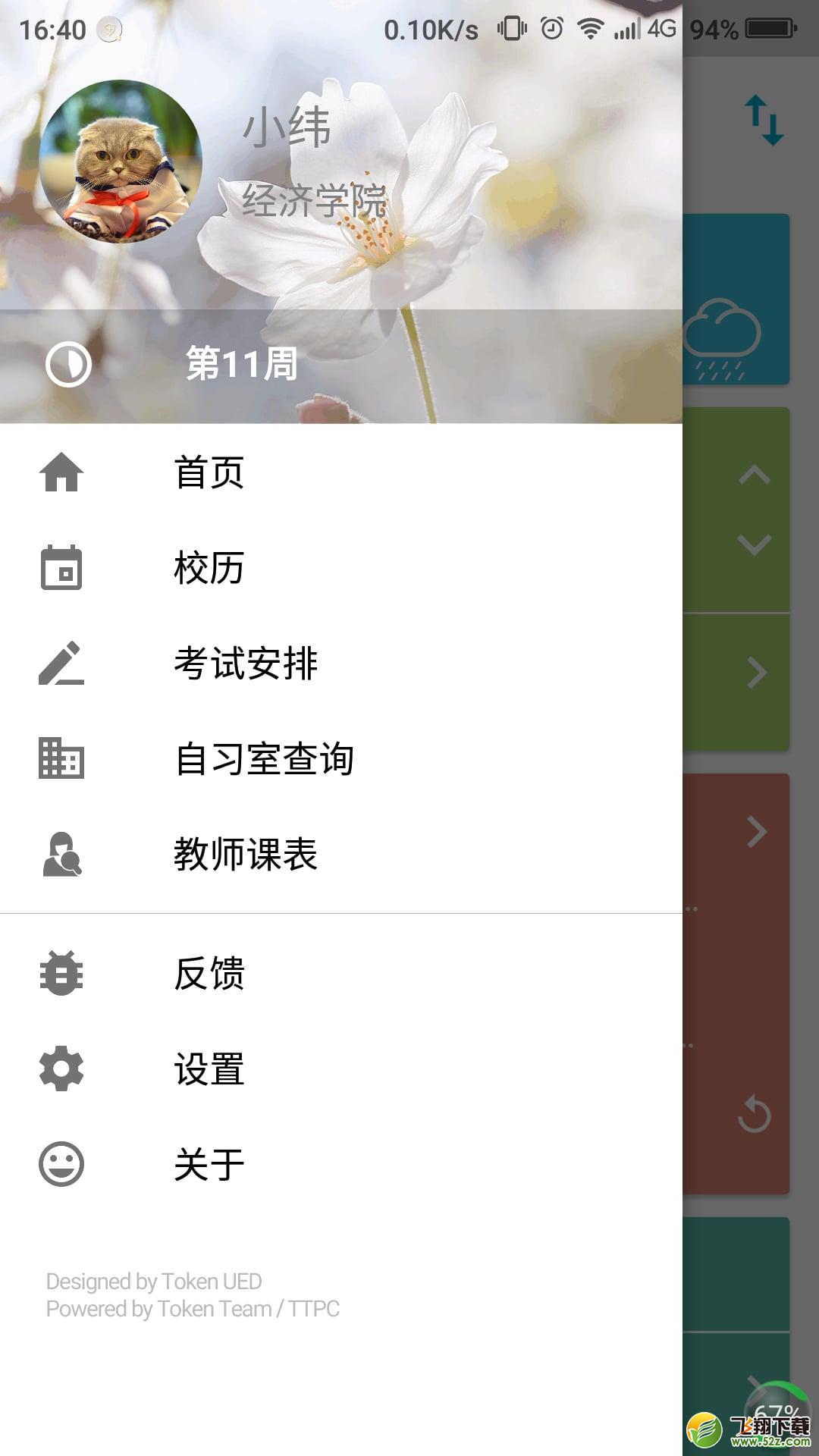Go to 设置 settings
The height and width of the screenshot is (1456, 819).
341,1069
